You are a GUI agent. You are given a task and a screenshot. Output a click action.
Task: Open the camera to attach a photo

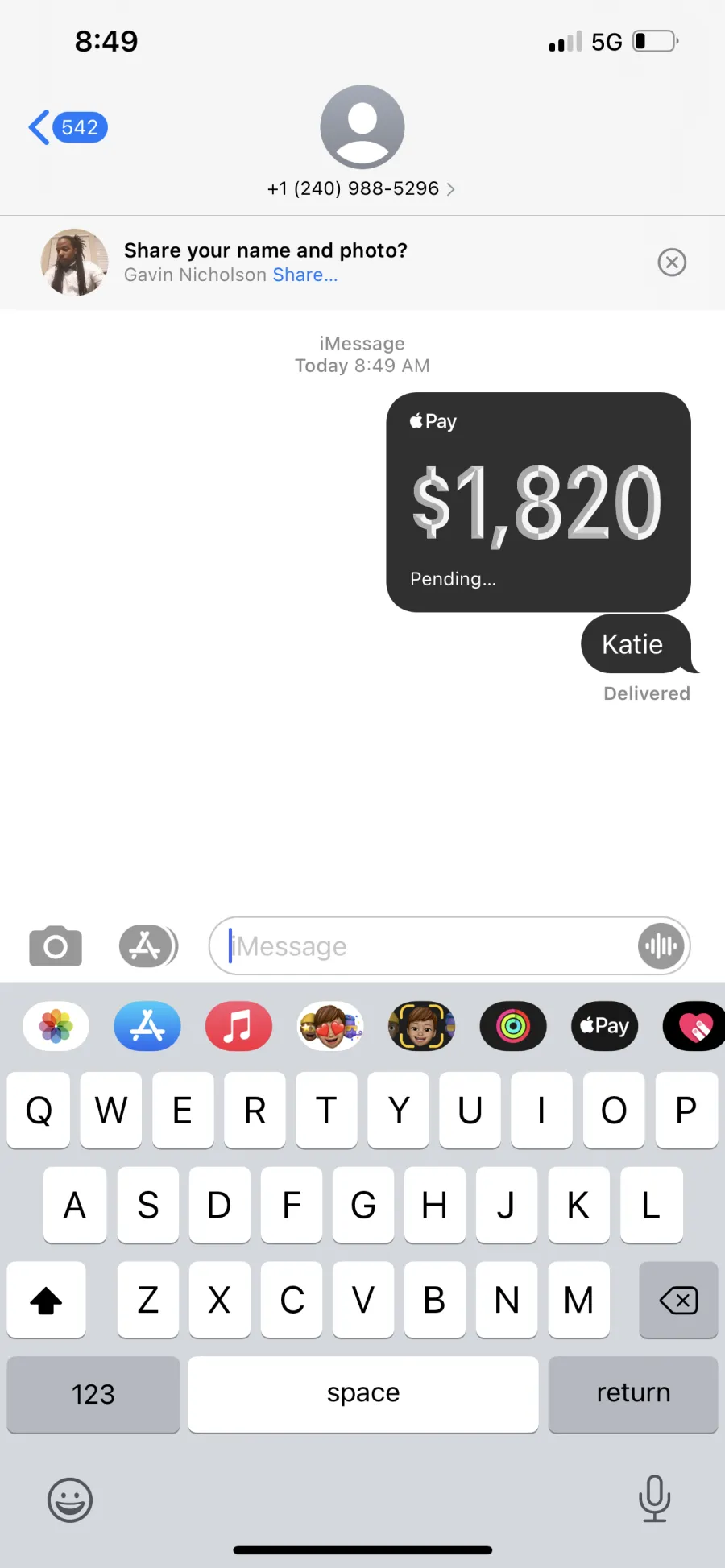click(56, 945)
